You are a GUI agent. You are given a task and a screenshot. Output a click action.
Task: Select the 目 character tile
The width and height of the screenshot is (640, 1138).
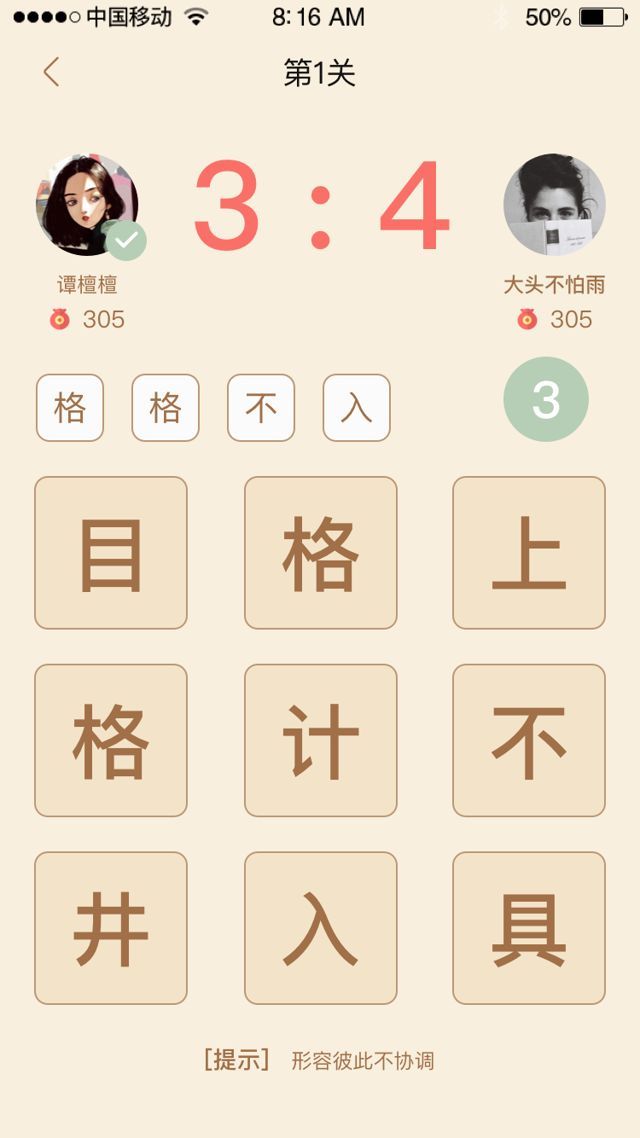tap(111, 553)
